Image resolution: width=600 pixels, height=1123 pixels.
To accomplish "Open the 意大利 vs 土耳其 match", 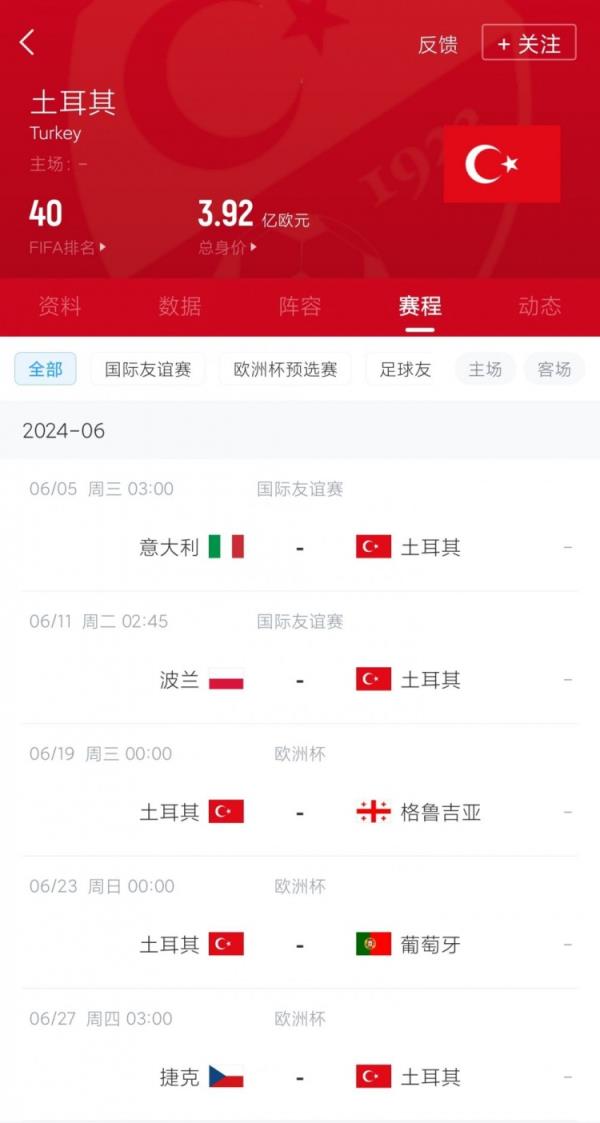I will point(300,547).
